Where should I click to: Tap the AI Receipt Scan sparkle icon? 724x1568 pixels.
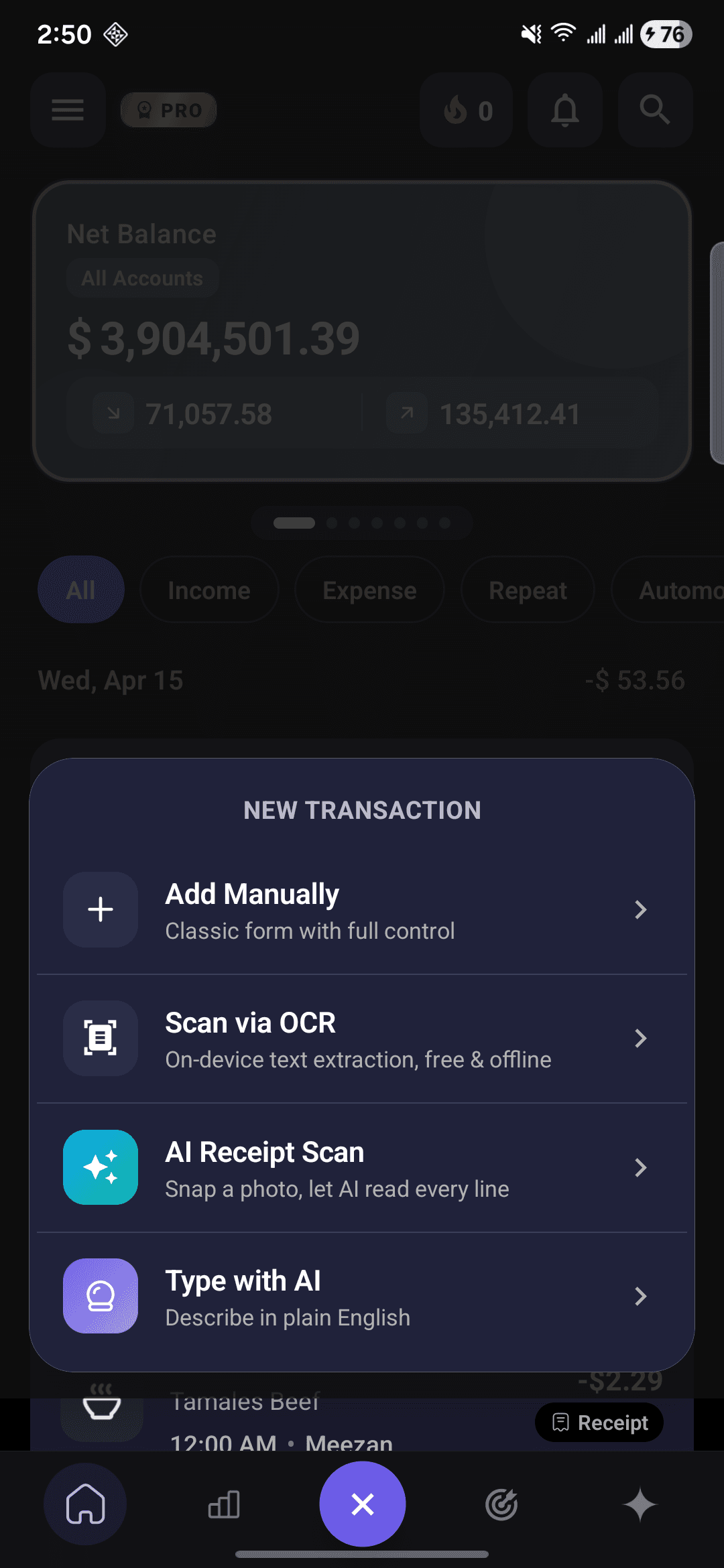(x=100, y=1167)
